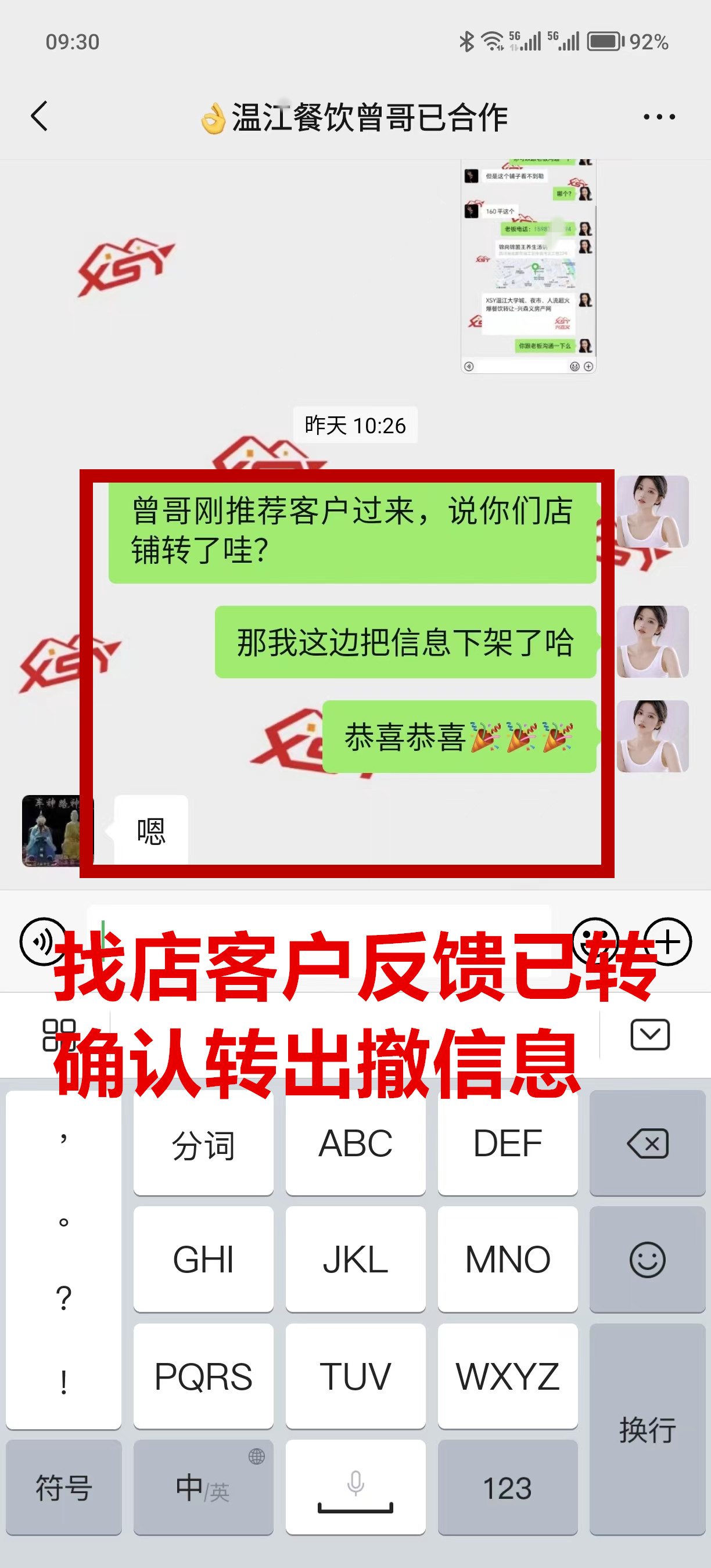Toggle 中/英 input language
The image size is (711, 1568).
(x=203, y=1488)
